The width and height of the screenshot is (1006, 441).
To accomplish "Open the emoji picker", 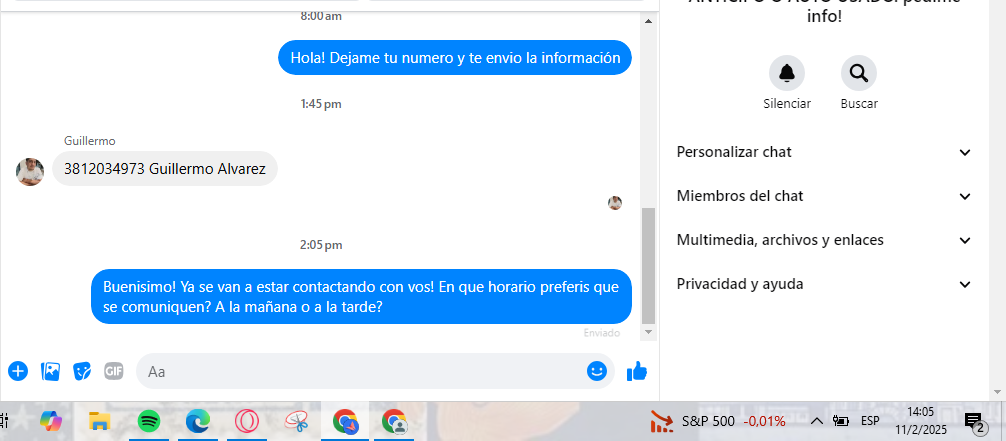I will pos(597,371).
